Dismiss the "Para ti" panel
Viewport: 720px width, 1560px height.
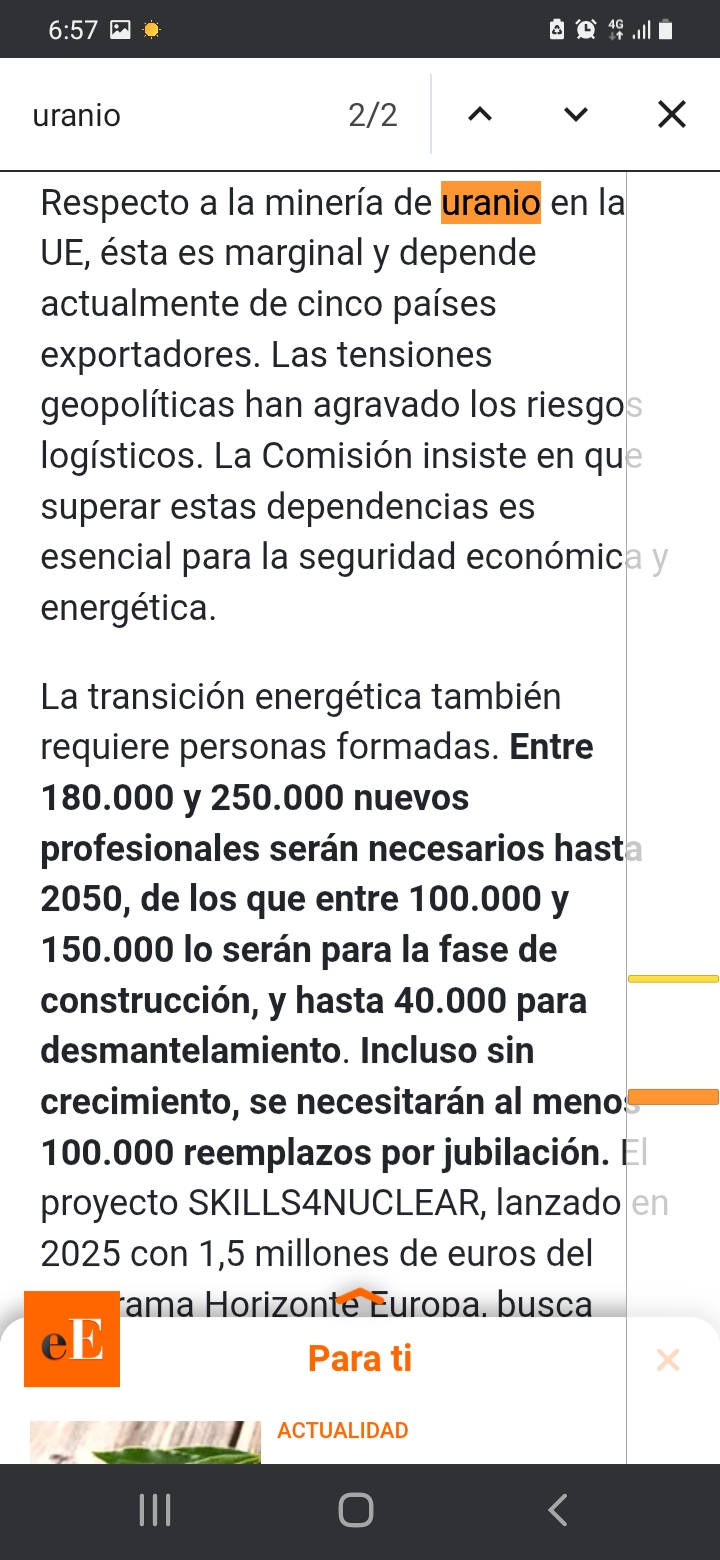pos(668,1359)
